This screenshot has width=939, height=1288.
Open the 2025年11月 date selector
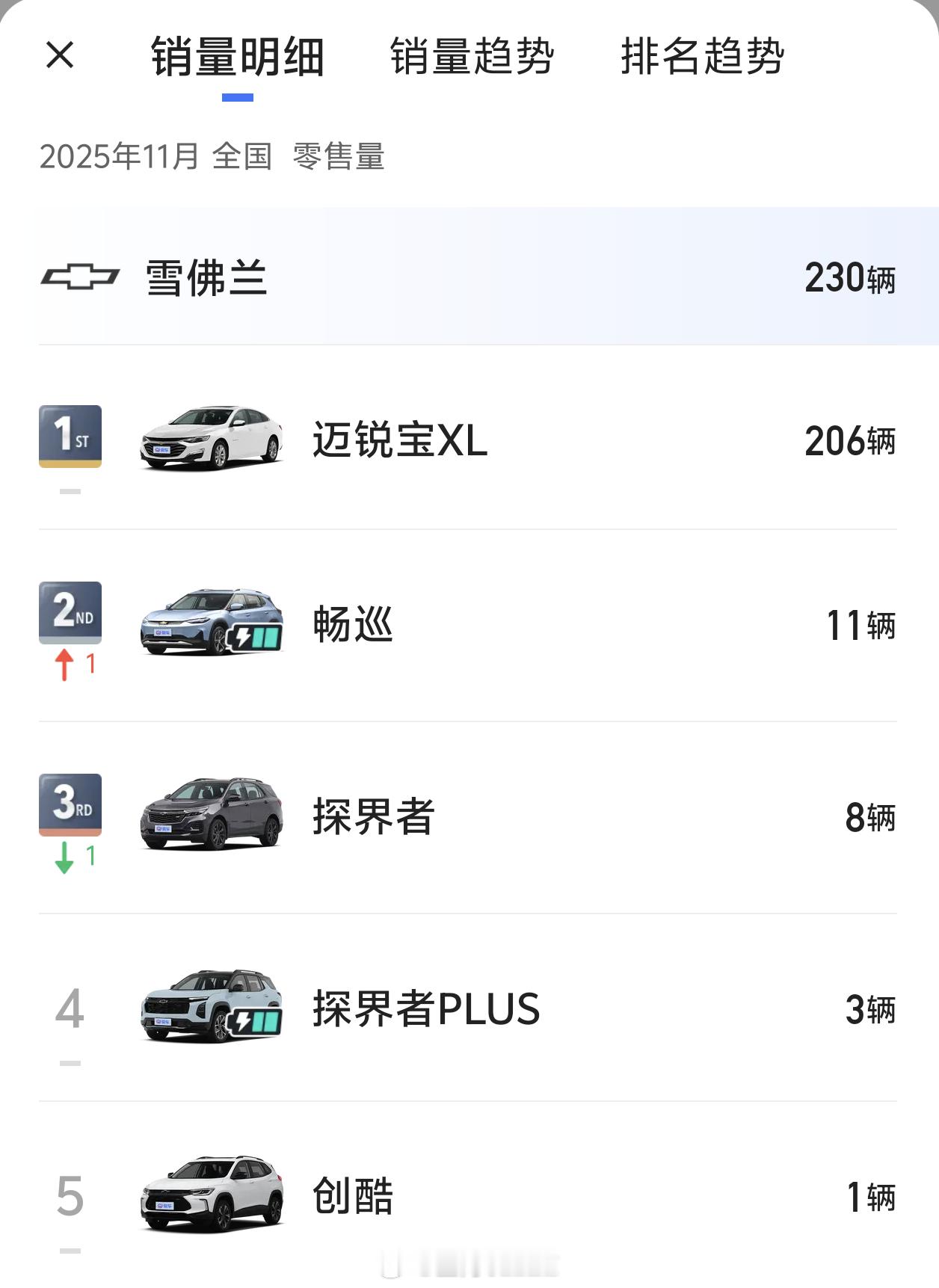click(117, 156)
